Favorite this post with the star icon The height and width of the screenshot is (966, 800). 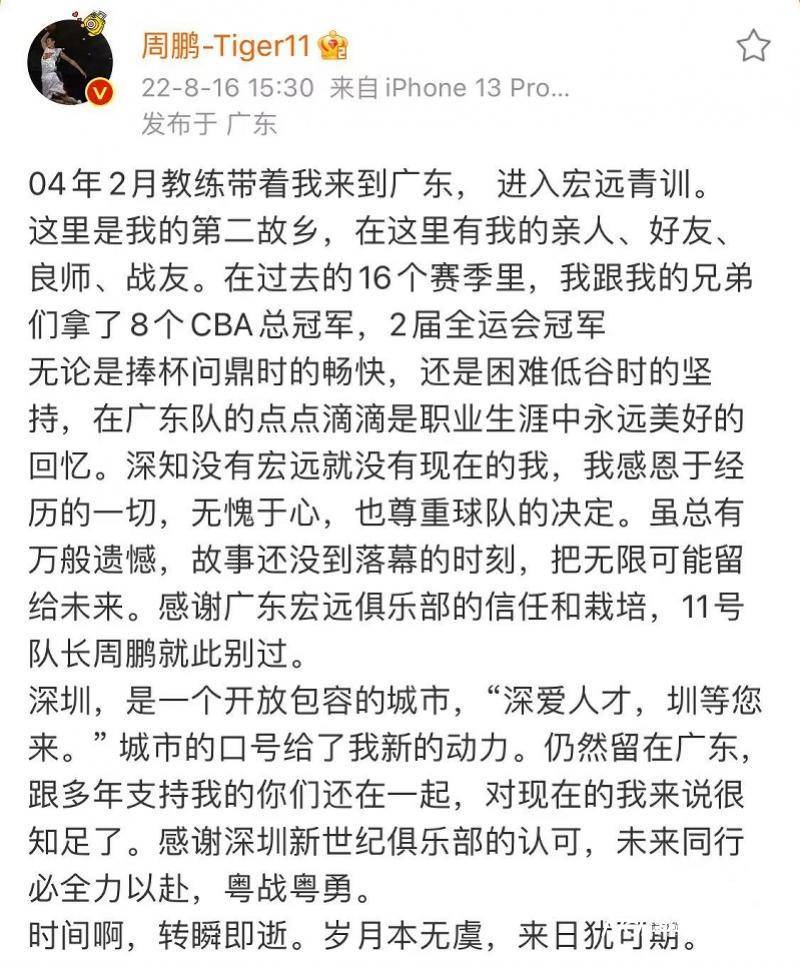[x=753, y=45]
